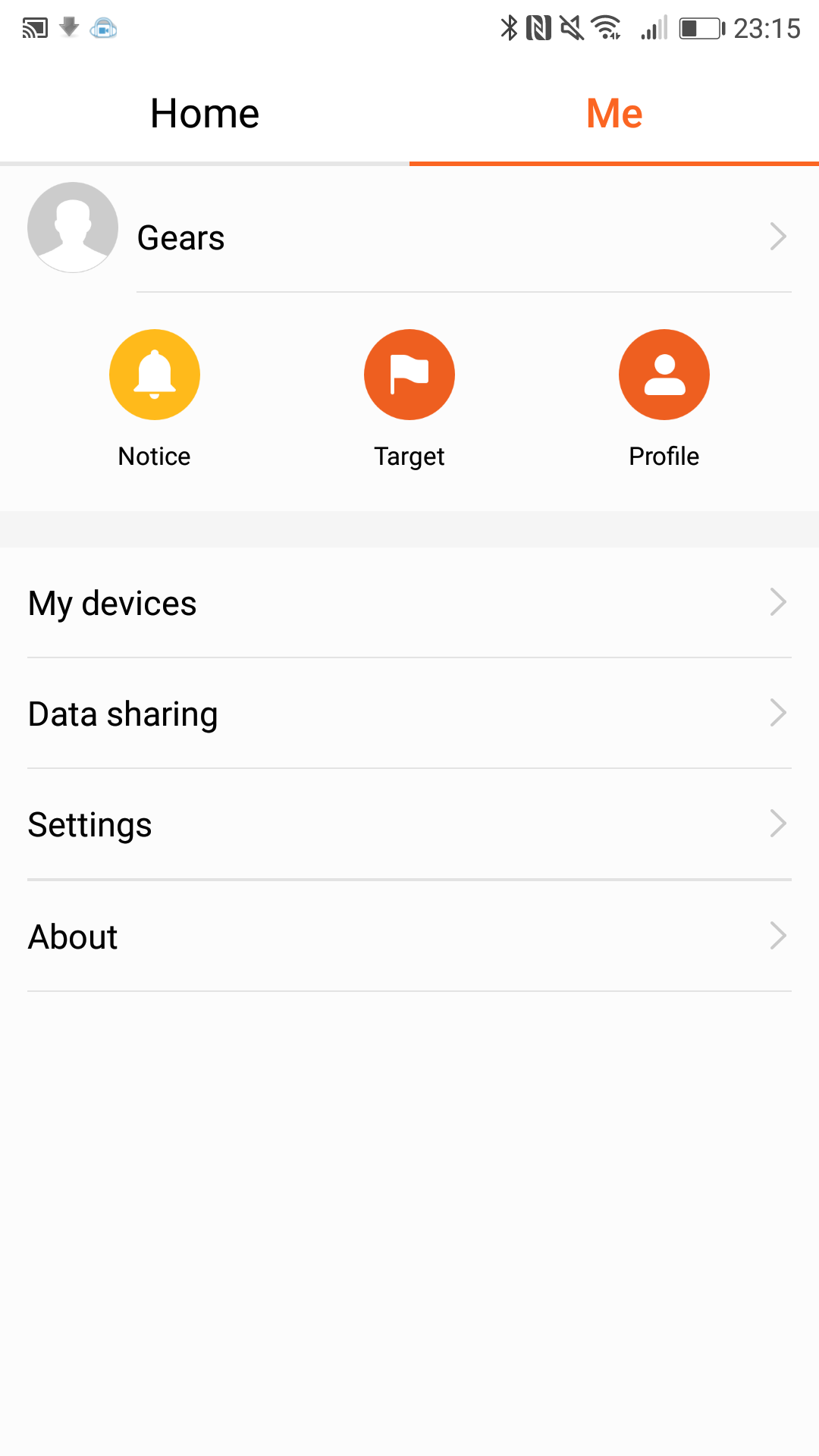Open Settings
This screenshot has width=819, height=1456.
(409, 824)
